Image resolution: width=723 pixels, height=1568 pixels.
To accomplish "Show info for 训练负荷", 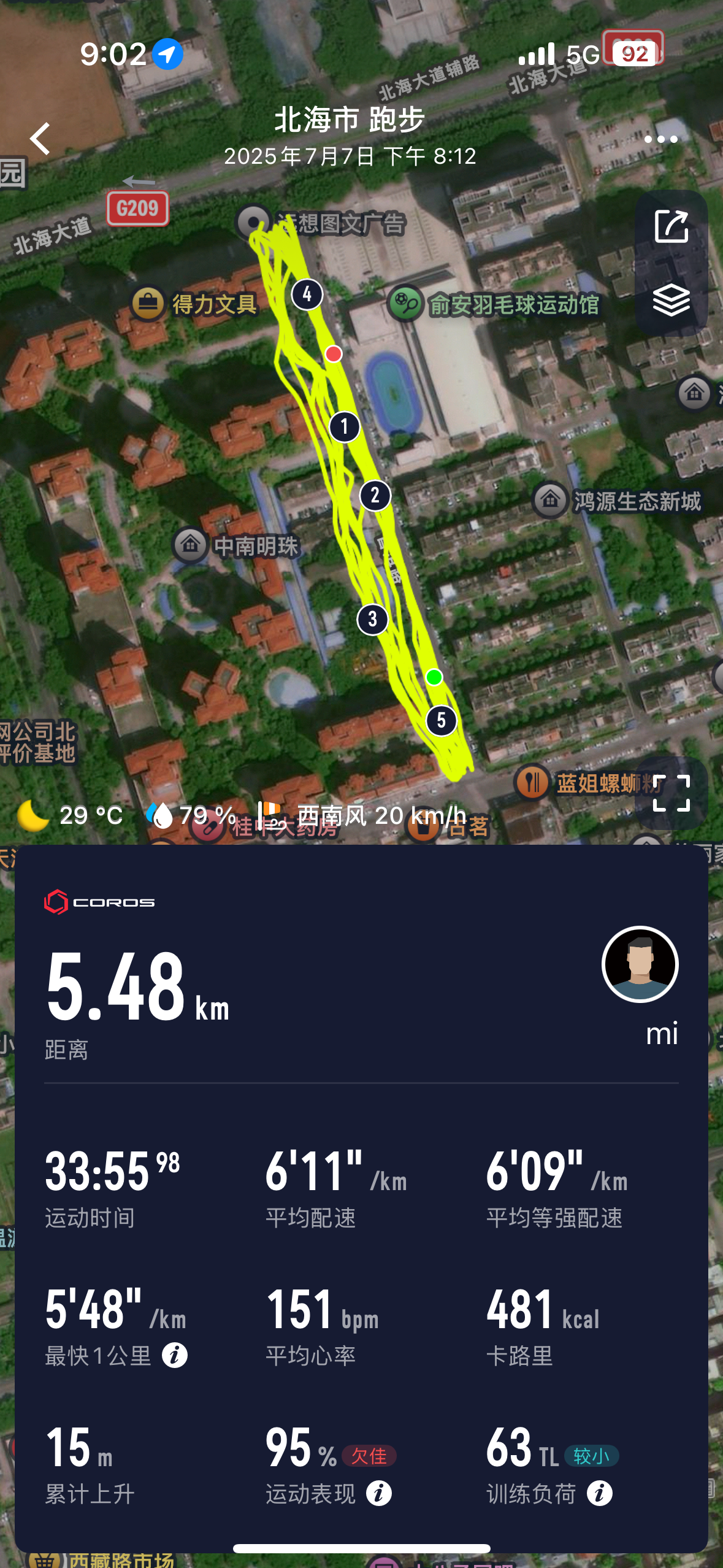I will pyautogui.click(x=600, y=1494).
